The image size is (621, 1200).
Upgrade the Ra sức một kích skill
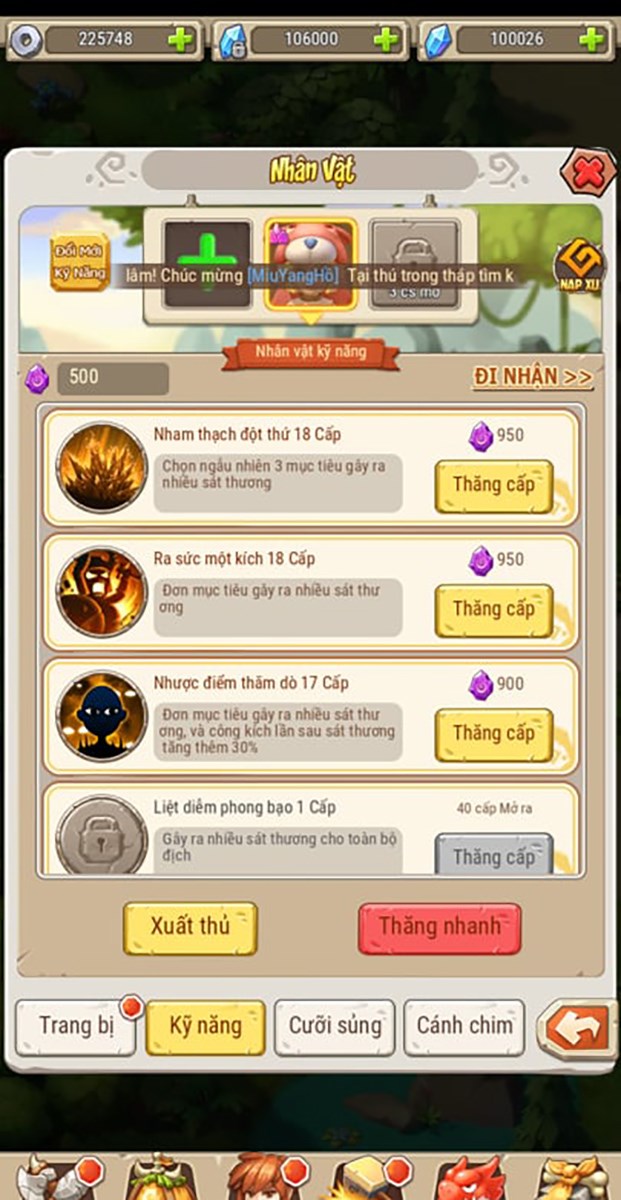[x=493, y=610]
